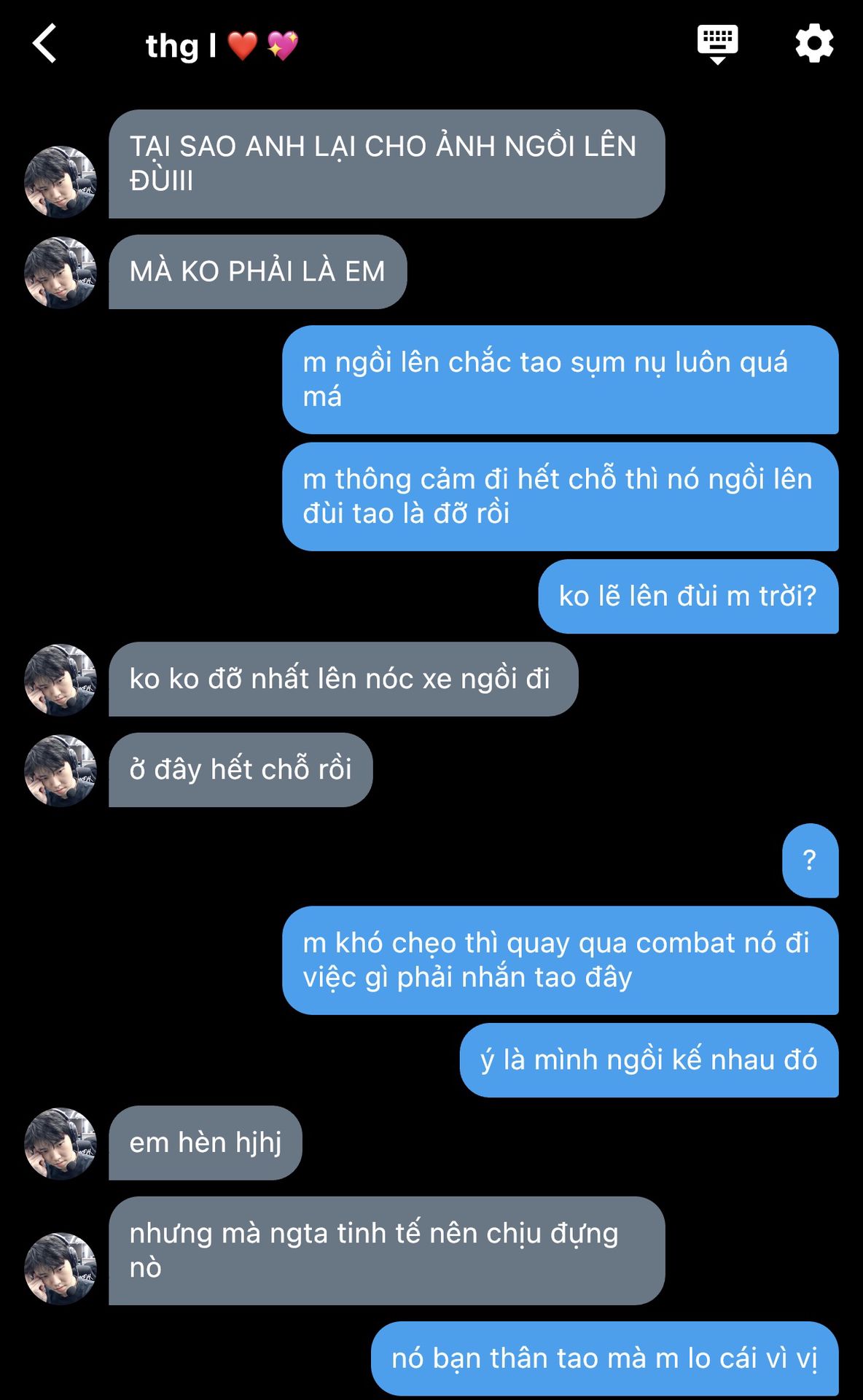Image resolution: width=863 pixels, height=1400 pixels.
Task: Open the chat settings gear
Action: (814, 44)
